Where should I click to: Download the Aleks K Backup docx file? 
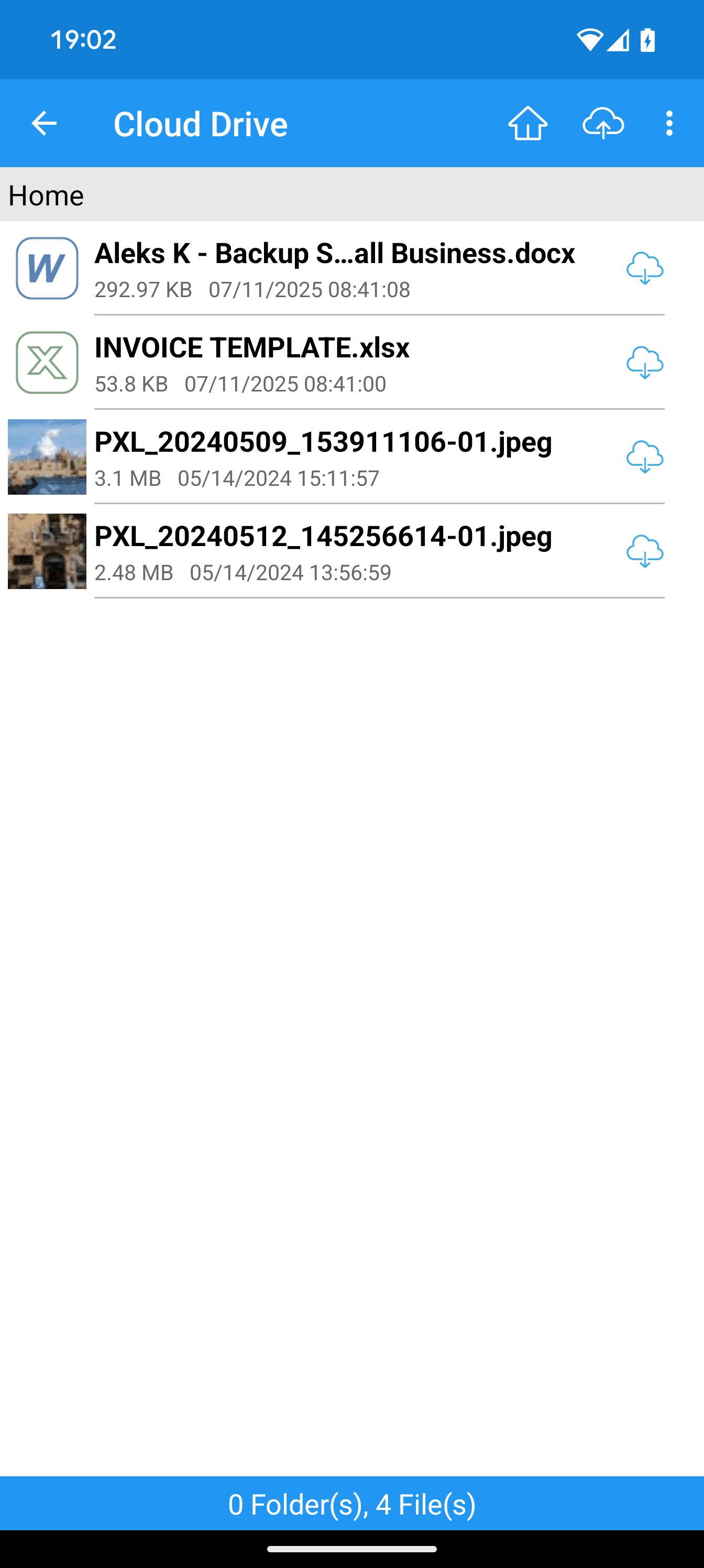pyautogui.click(x=644, y=268)
